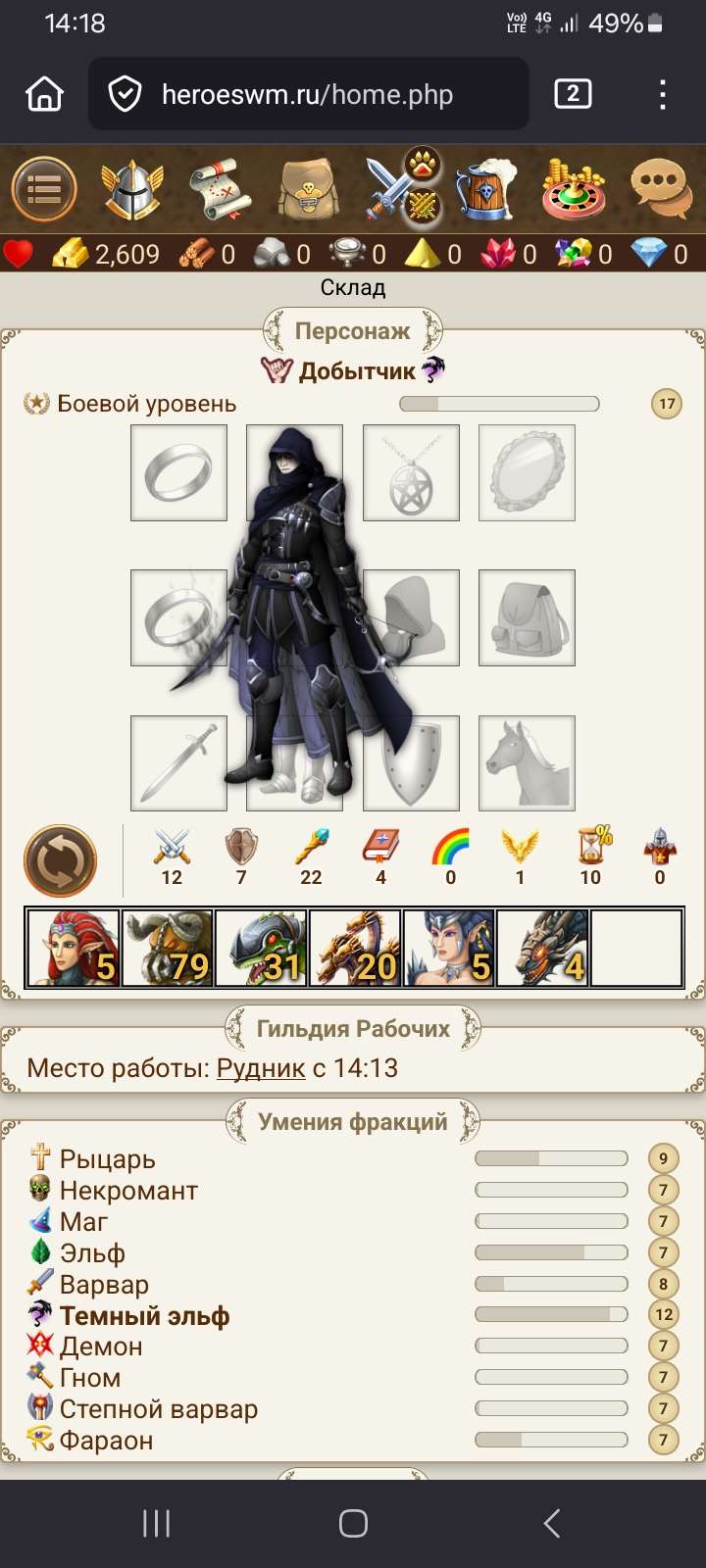Open the knight helmet character icon

pos(132,189)
